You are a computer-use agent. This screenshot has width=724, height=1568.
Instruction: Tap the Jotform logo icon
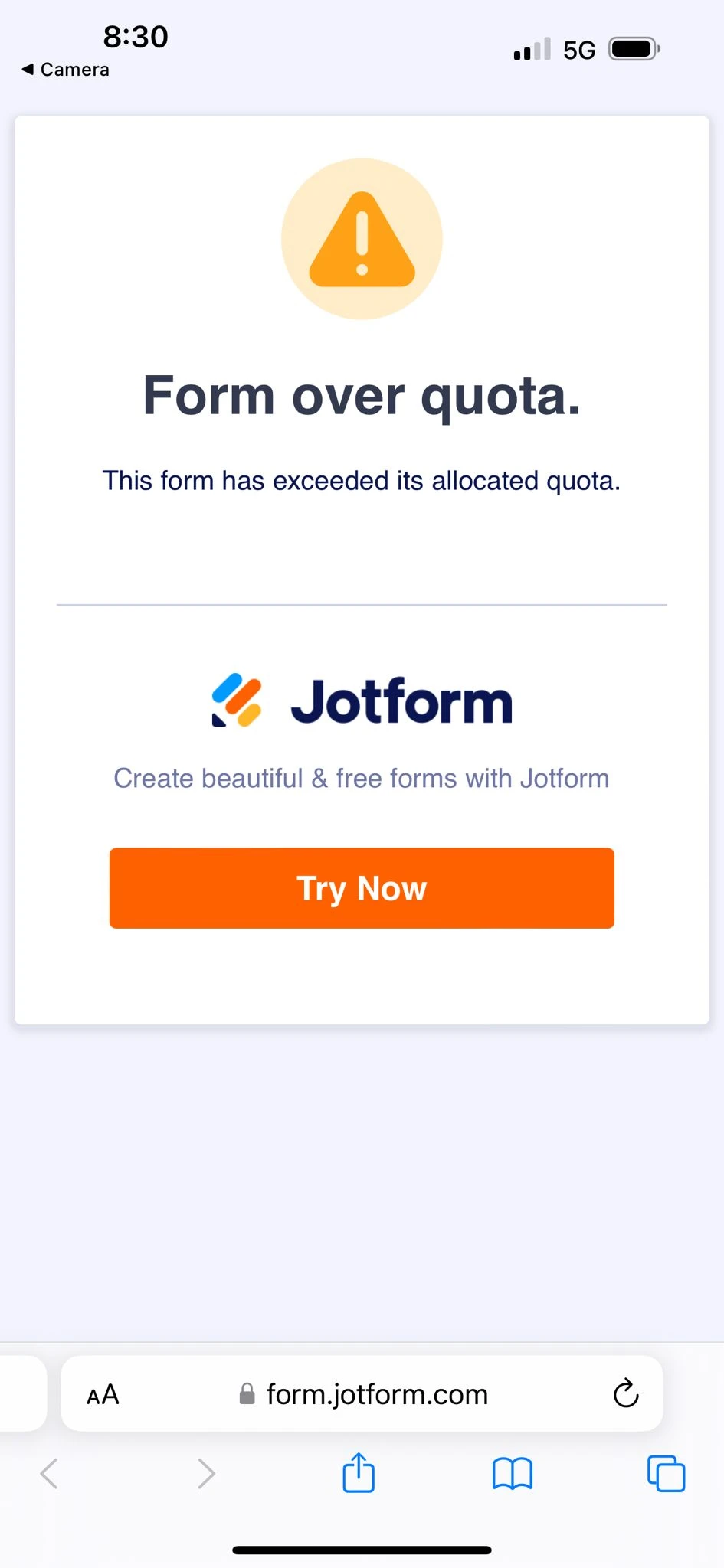(237, 699)
